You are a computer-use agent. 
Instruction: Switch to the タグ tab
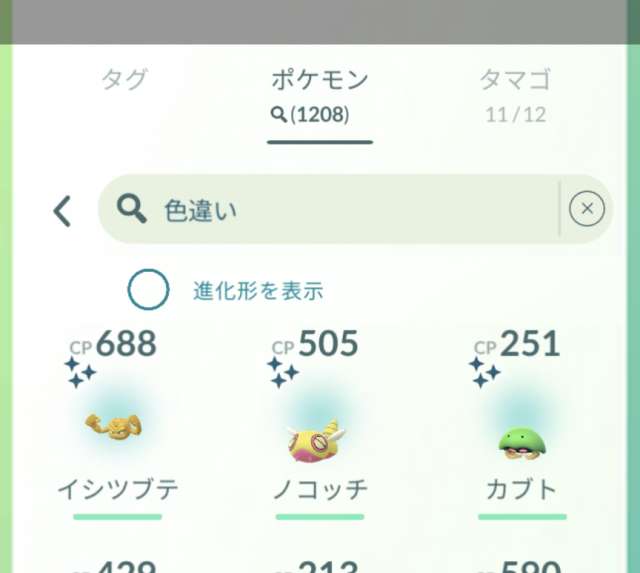click(x=124, y=81)
